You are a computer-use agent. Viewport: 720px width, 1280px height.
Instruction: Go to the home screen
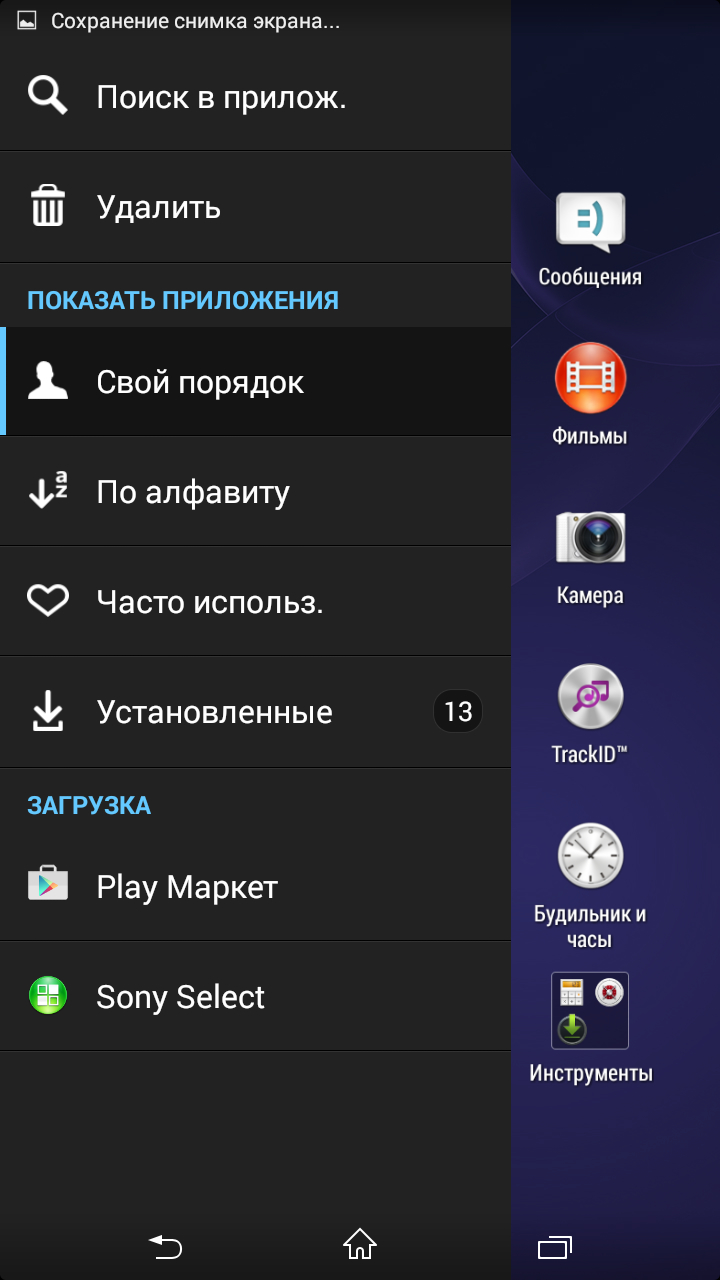pyautogui.click(x=360, y=1245)
